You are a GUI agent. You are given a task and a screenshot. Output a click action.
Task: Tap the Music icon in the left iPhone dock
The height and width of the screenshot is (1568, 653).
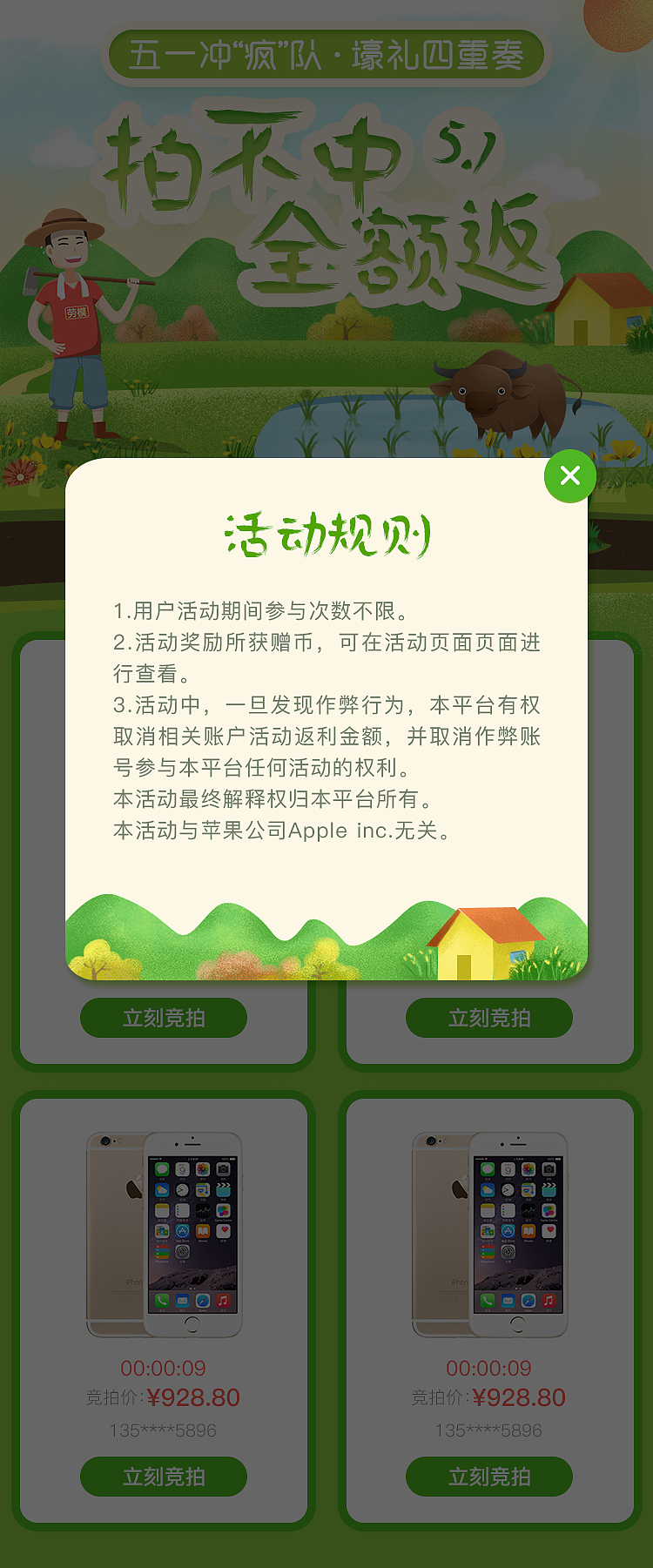[221, 1301]
